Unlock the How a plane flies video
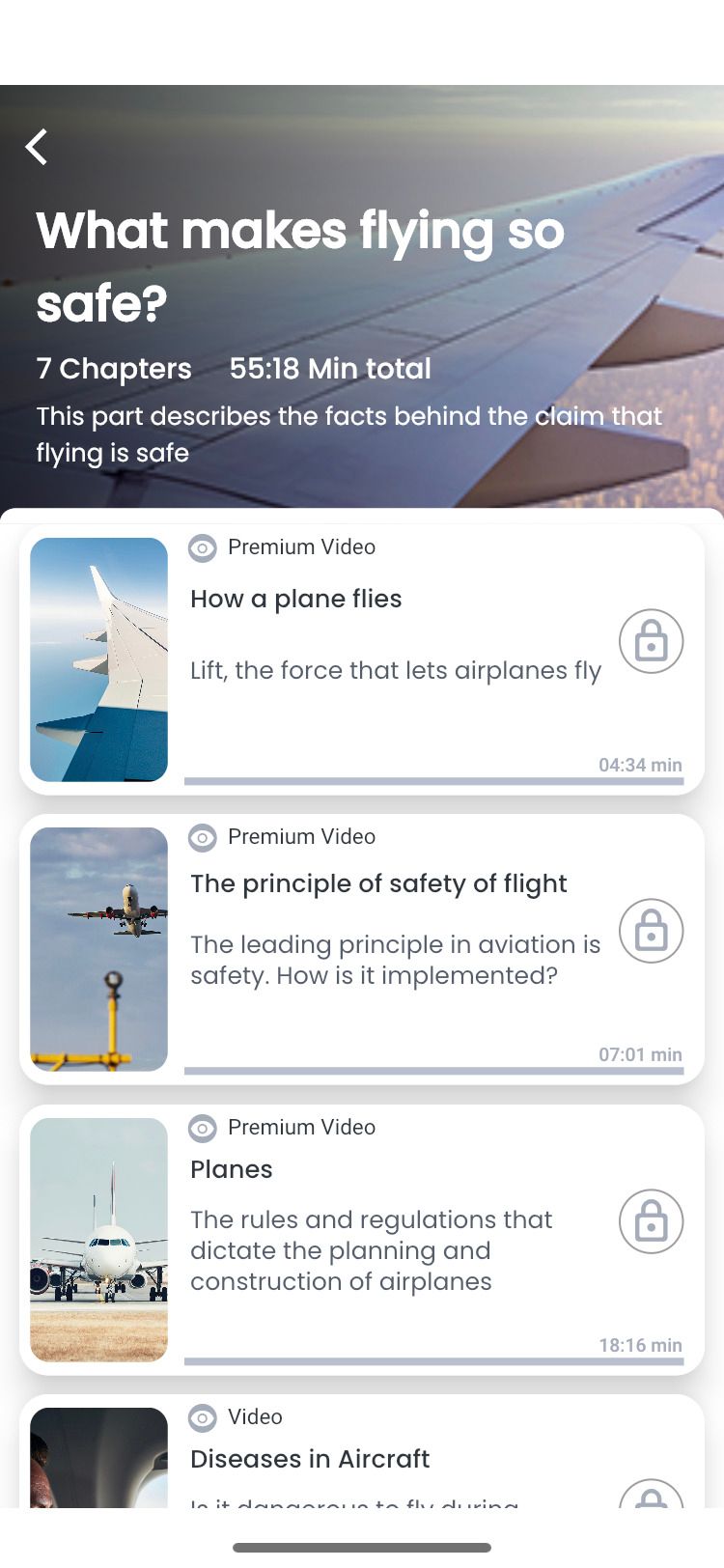Viewport: 724px width, 1568px height. pos(651,641)
